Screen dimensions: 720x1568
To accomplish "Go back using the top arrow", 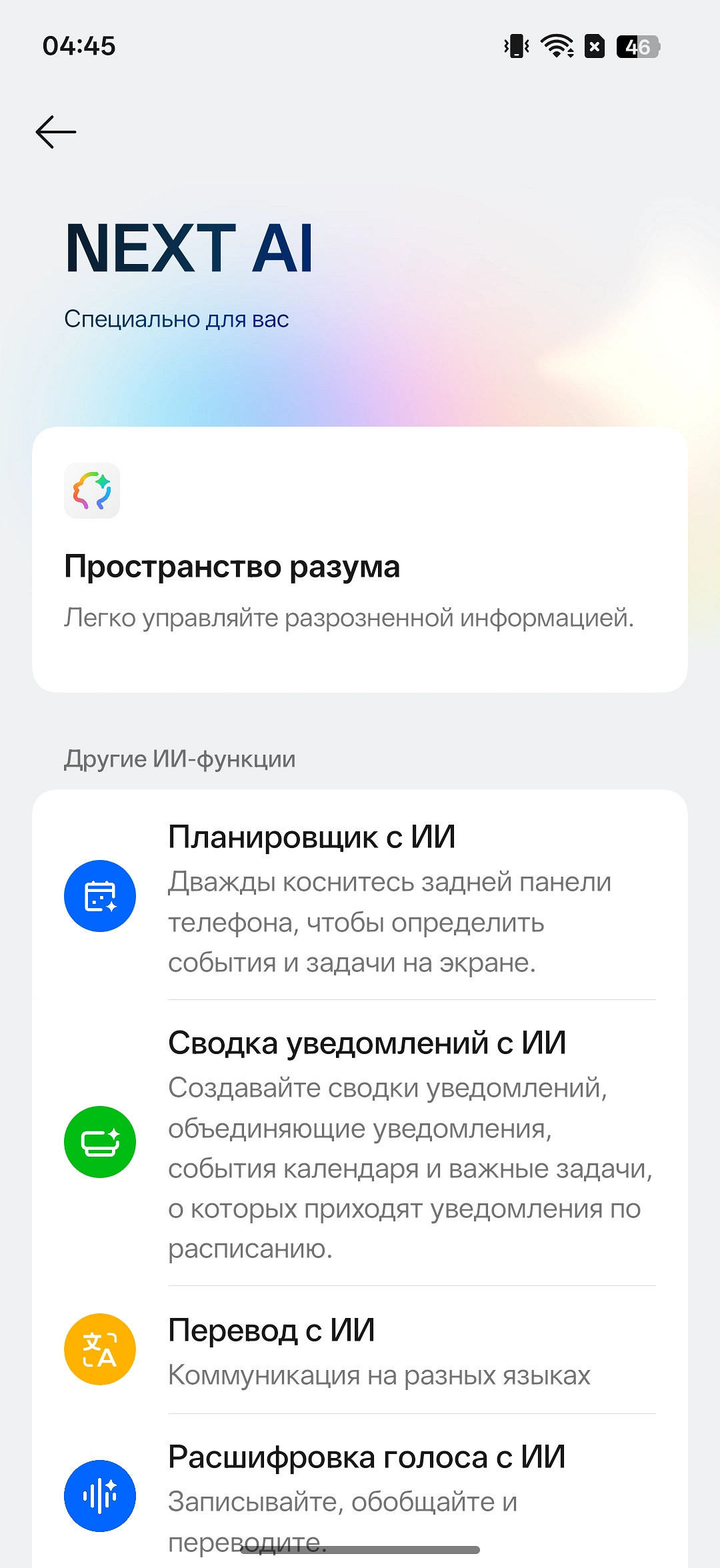I will tap(56, 132).
